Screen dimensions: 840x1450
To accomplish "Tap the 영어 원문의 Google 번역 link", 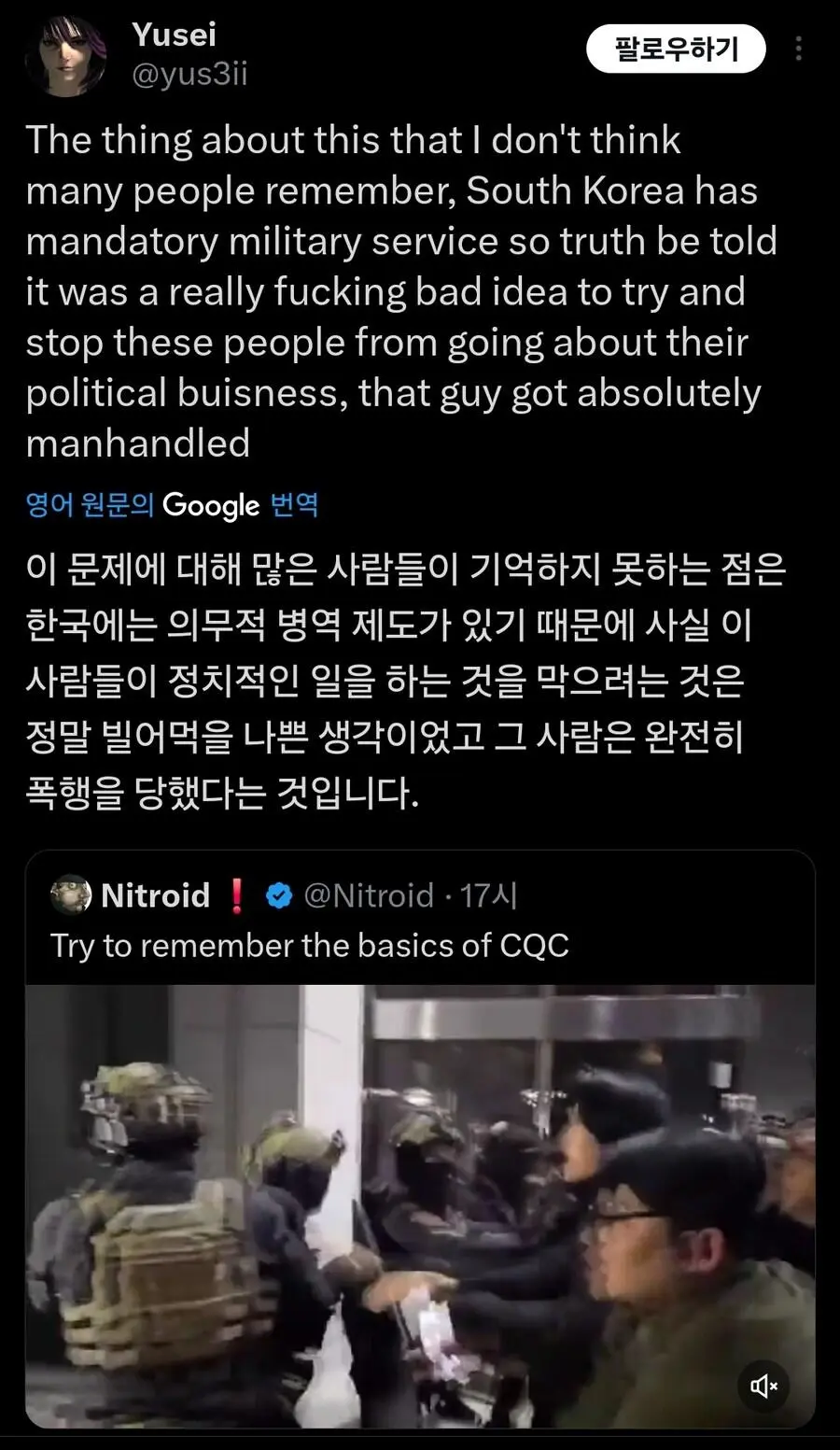I will (172, 505).
